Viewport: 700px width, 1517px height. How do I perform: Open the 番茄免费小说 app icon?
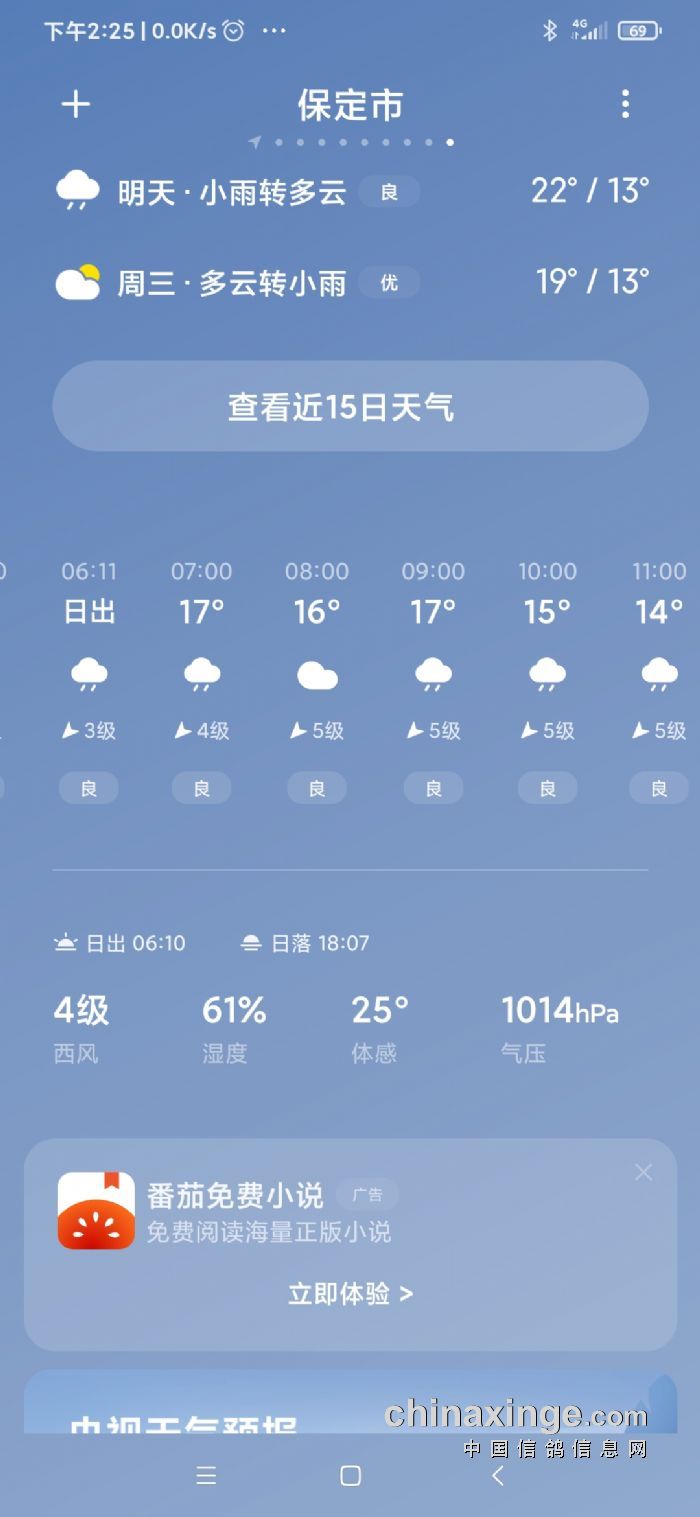tap(96, 1211)
